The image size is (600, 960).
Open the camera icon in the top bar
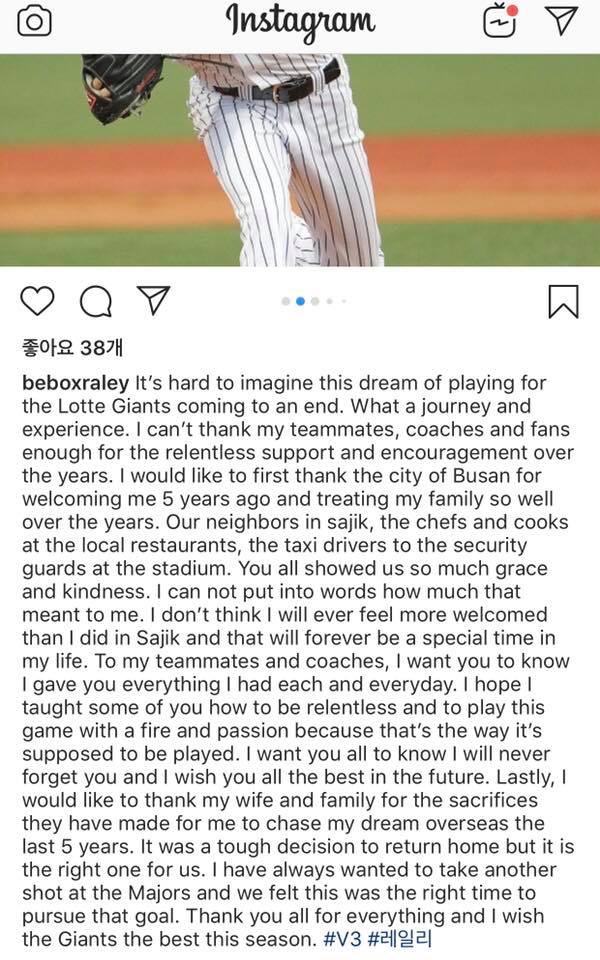click(34, 21)
